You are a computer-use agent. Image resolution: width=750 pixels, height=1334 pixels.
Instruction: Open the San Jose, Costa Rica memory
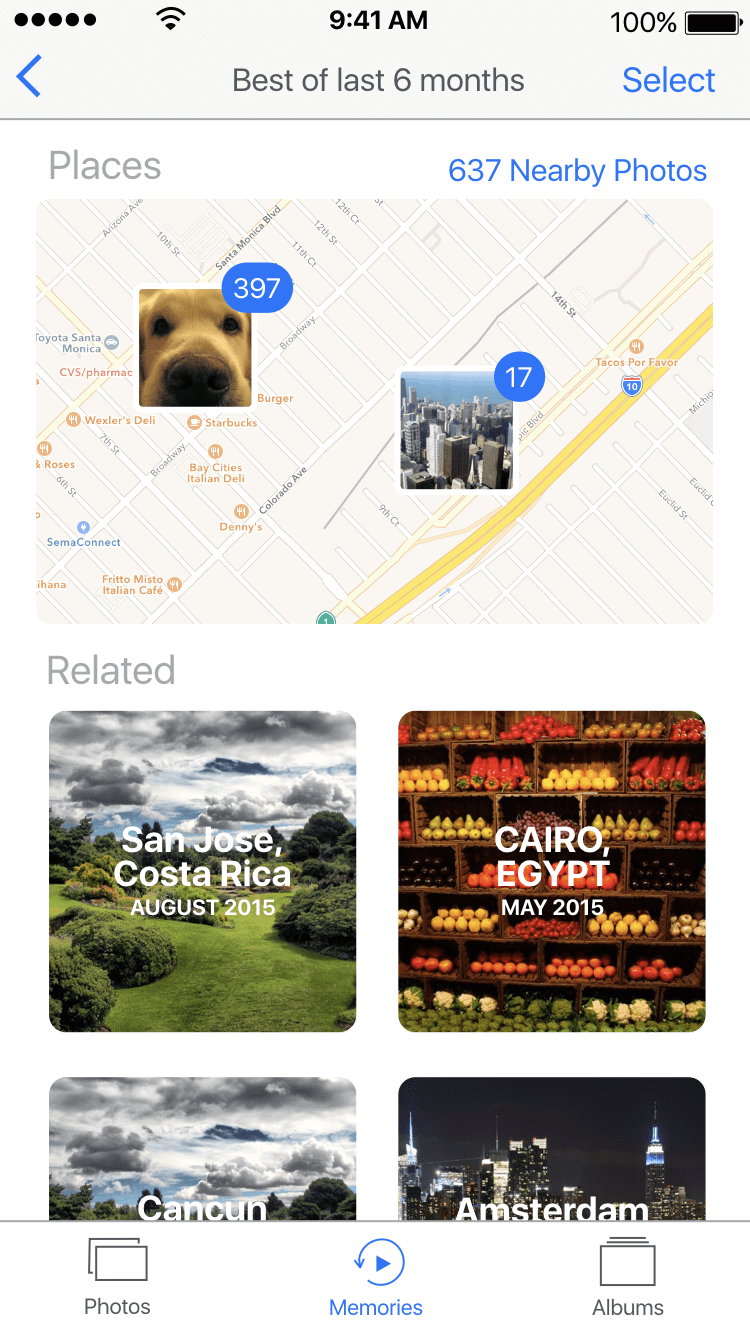[x=203, y=871]
